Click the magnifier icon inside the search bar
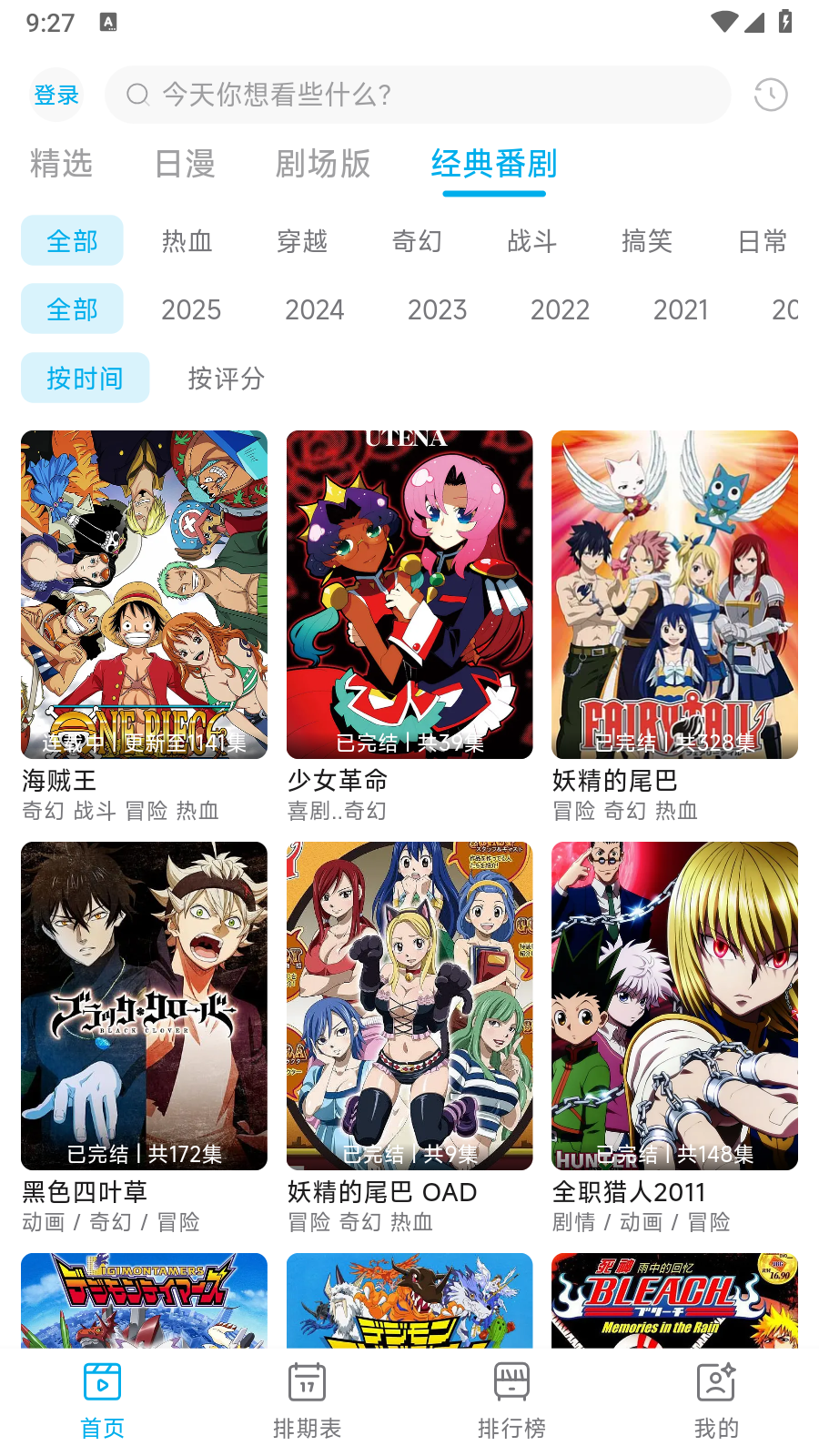 137,94
